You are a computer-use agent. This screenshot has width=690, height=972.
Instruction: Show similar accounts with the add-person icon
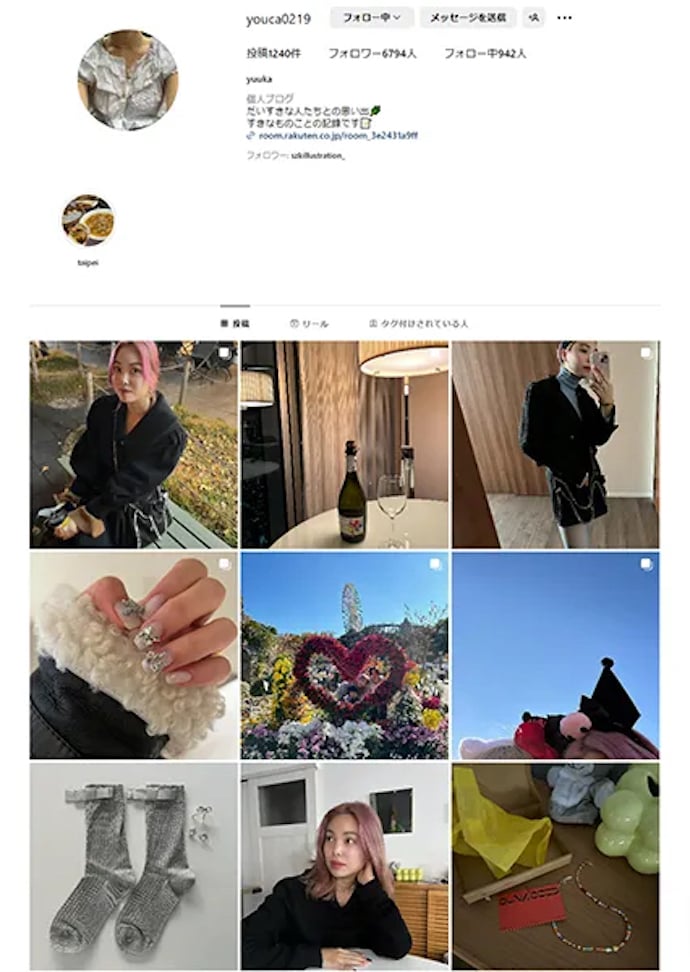tap(533, 18)
